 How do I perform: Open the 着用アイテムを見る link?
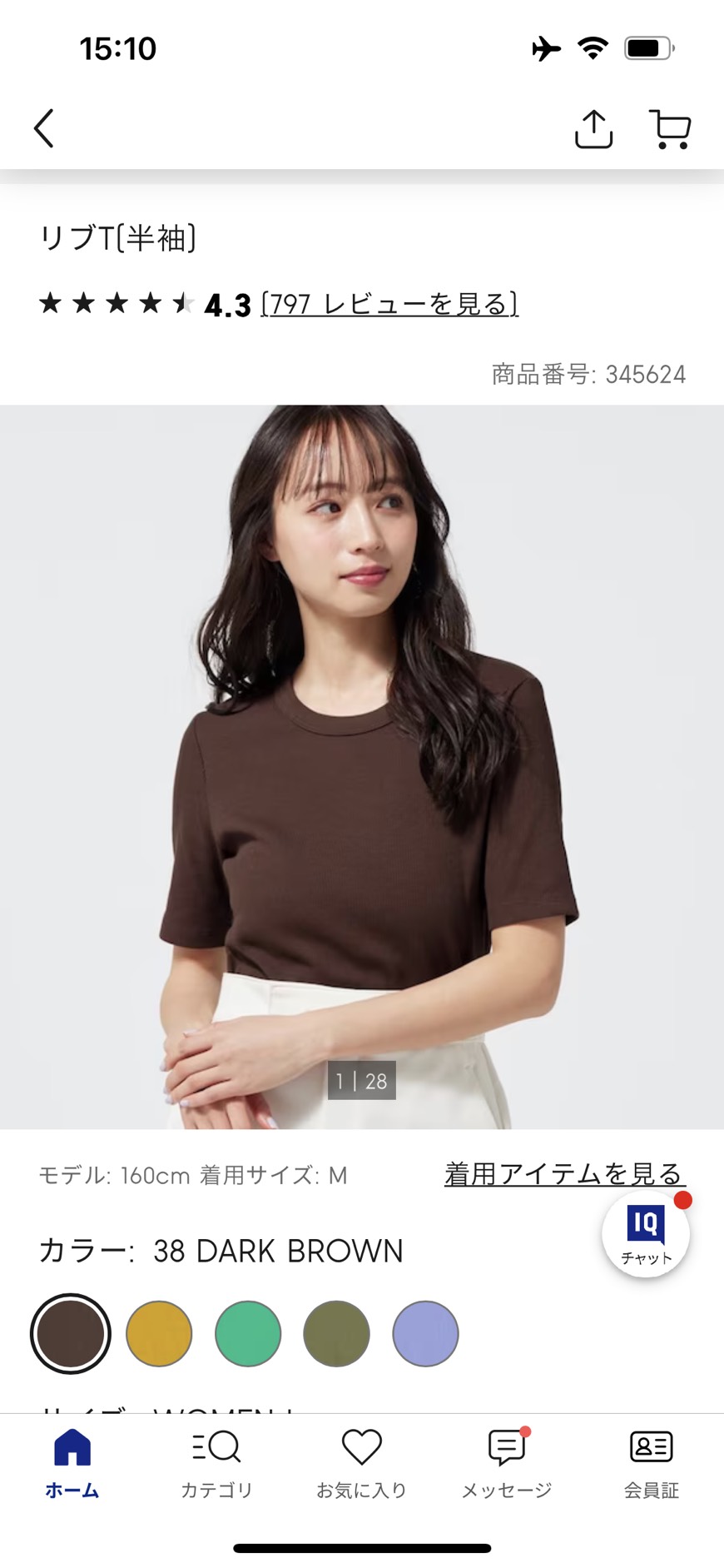coord(565,1173)
